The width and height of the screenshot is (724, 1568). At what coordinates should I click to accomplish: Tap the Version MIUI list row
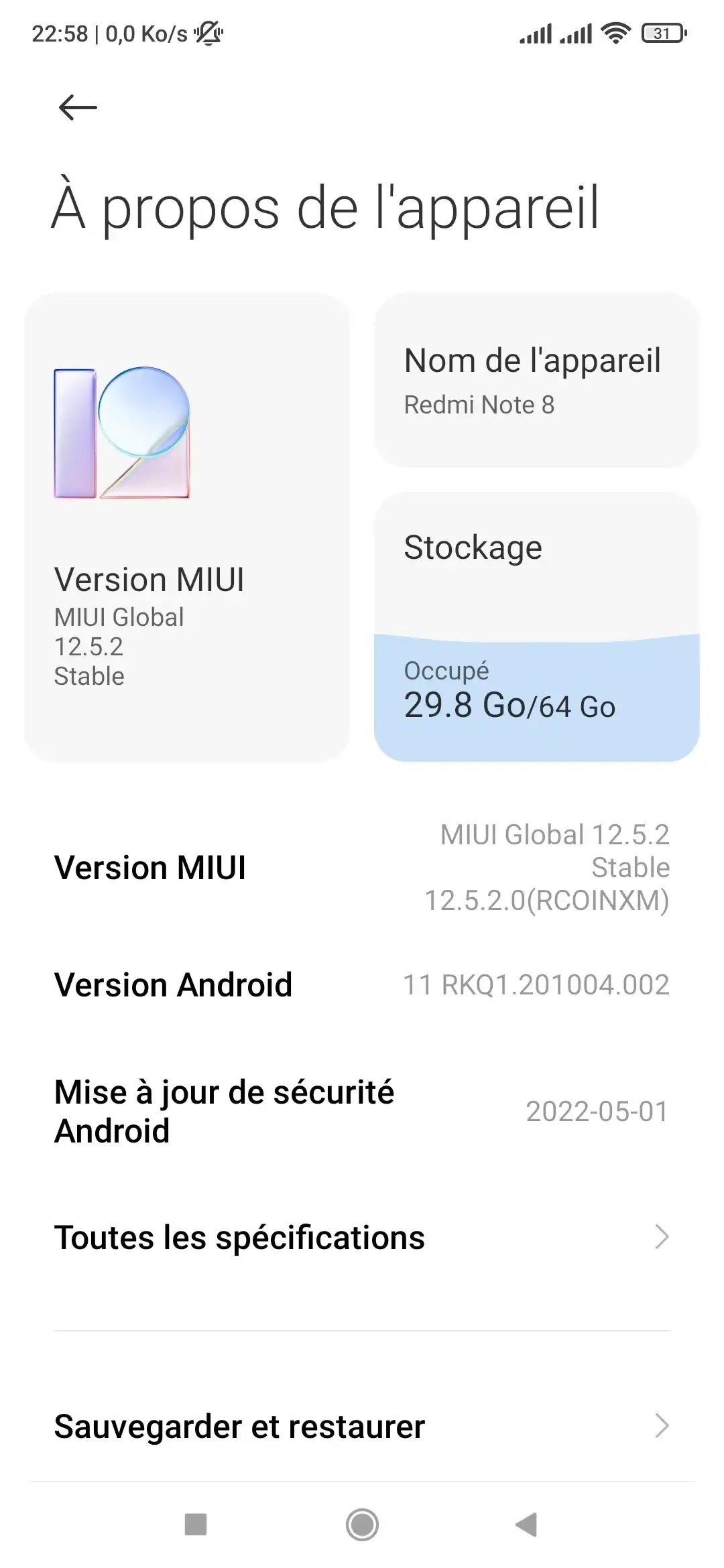tap(362, 868)
